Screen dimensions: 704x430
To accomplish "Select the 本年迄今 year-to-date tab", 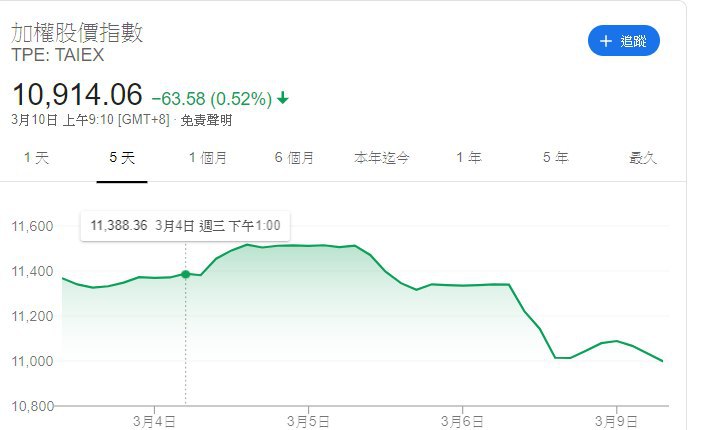I will coord(381,158).
